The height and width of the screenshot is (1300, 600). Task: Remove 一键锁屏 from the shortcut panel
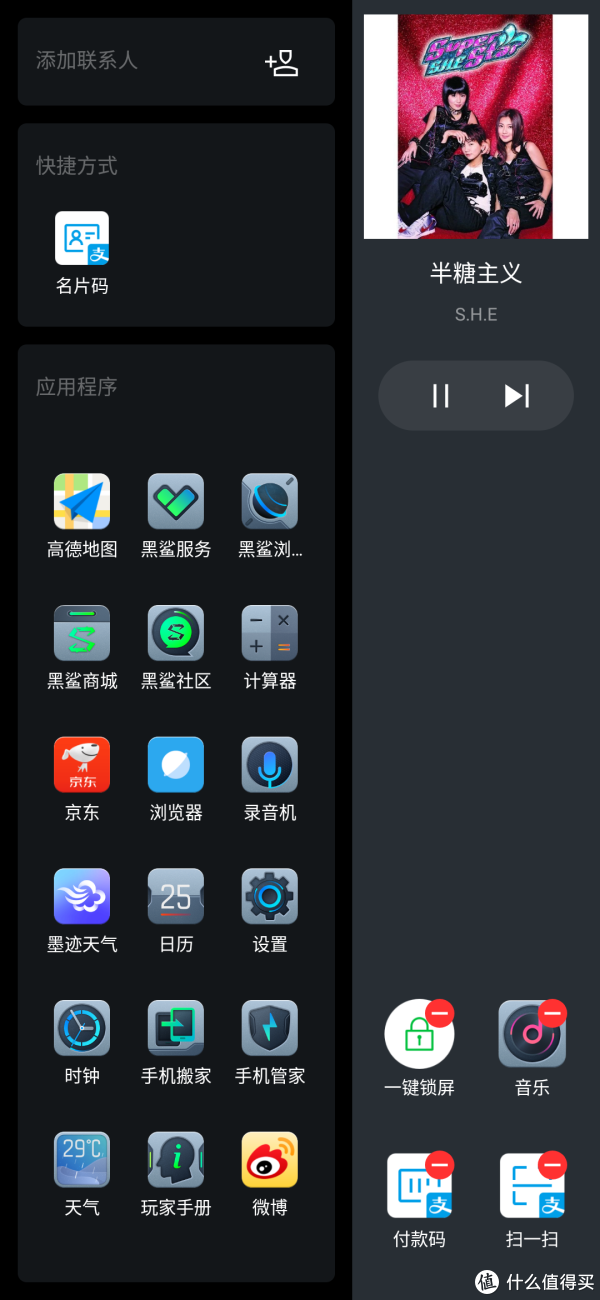click(x=440, y=1013)
